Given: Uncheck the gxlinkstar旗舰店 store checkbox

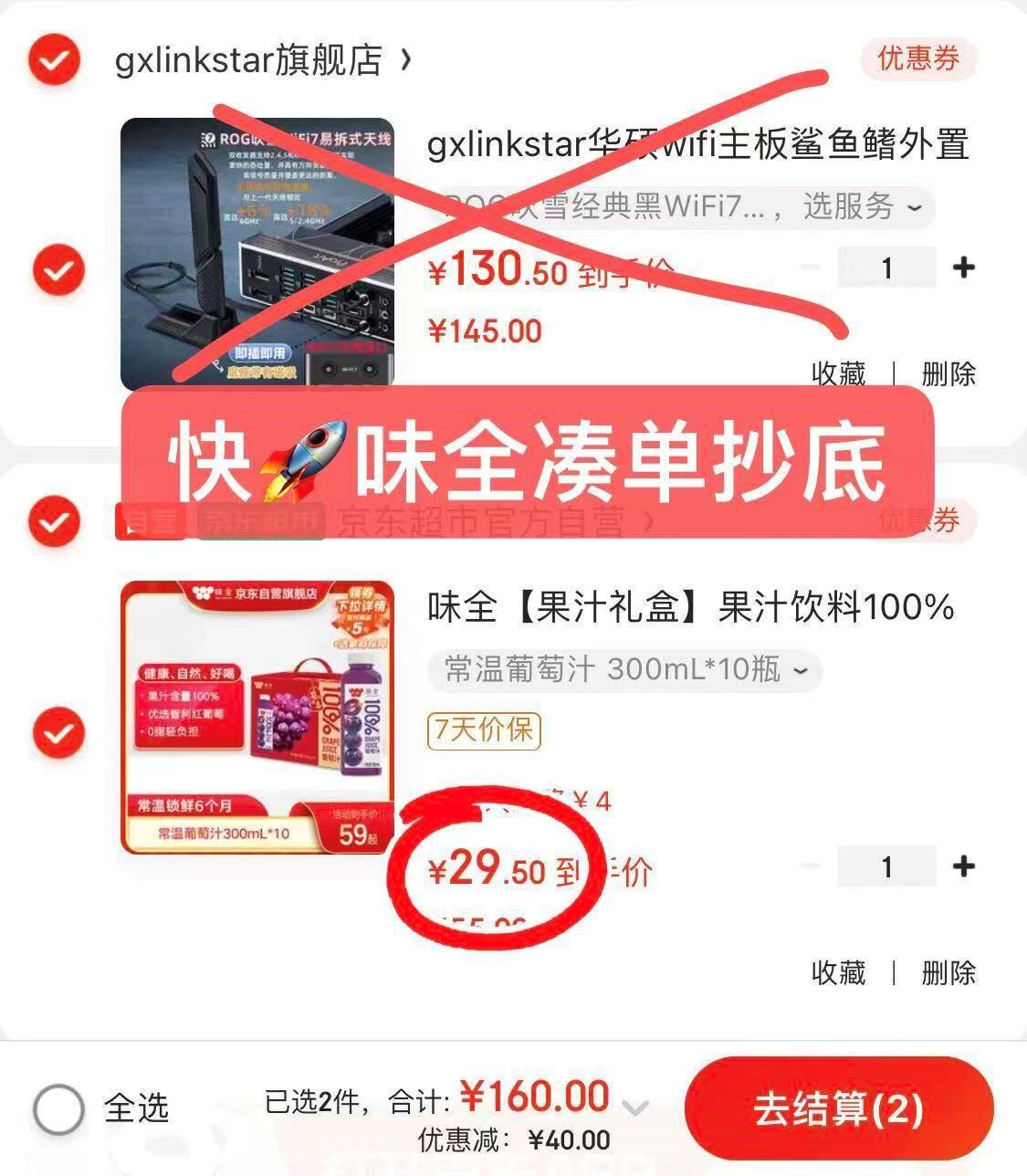Looking at the screenshot, I should coord(55,60).
